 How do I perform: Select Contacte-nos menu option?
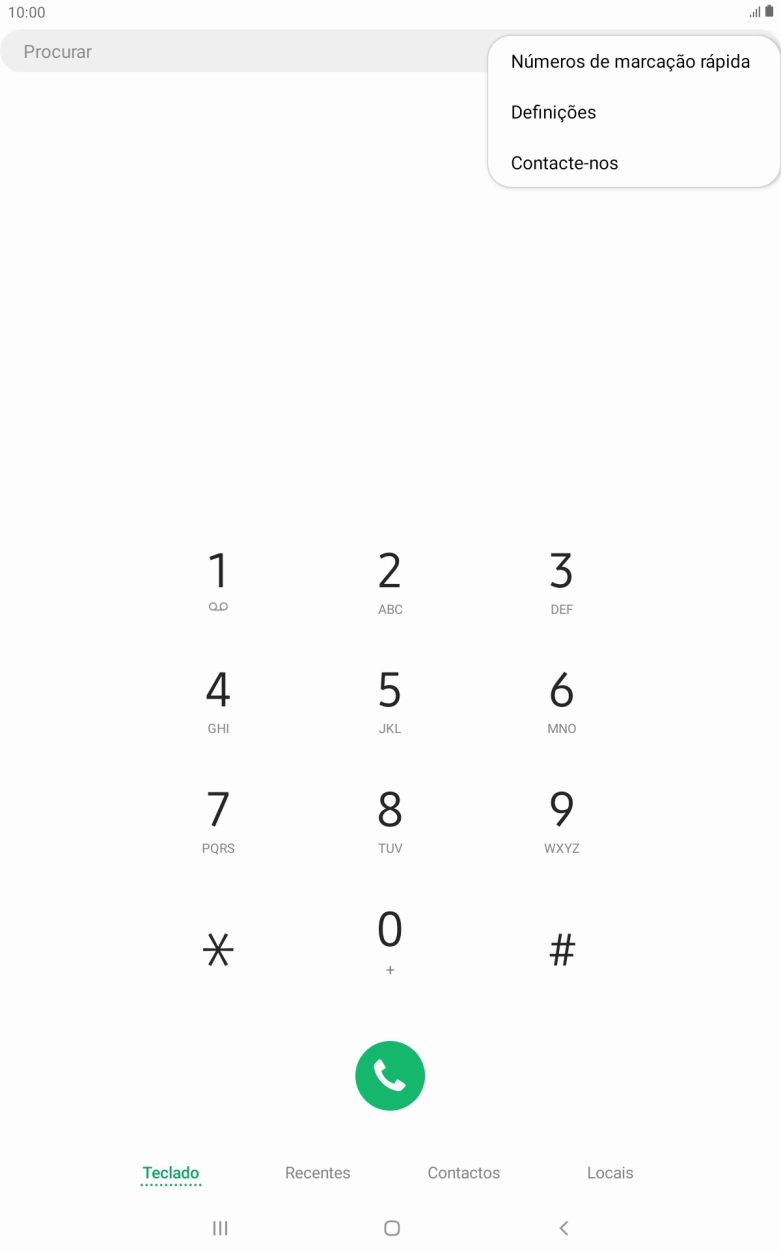564,163
